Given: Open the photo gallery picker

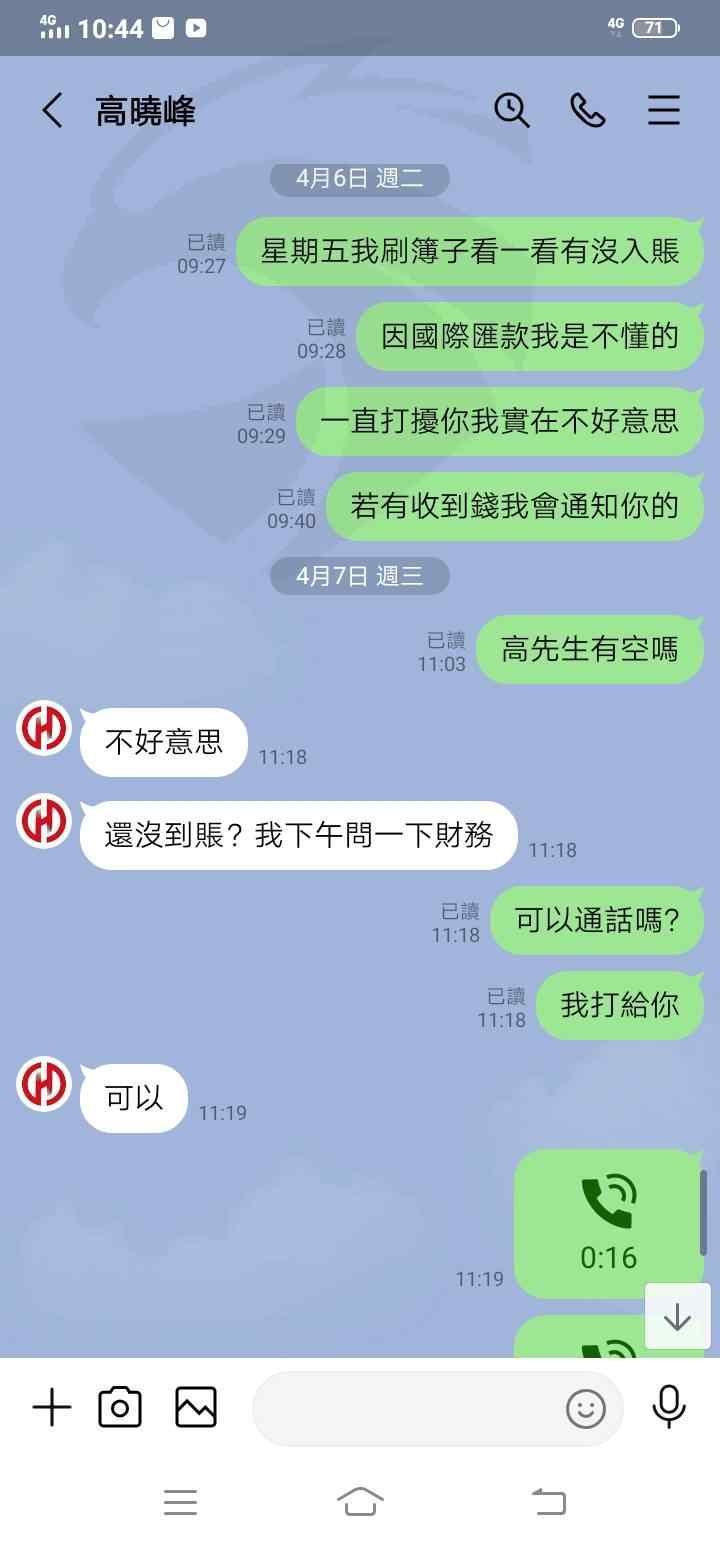Looking at the screenshot, I should [196, 1408].
